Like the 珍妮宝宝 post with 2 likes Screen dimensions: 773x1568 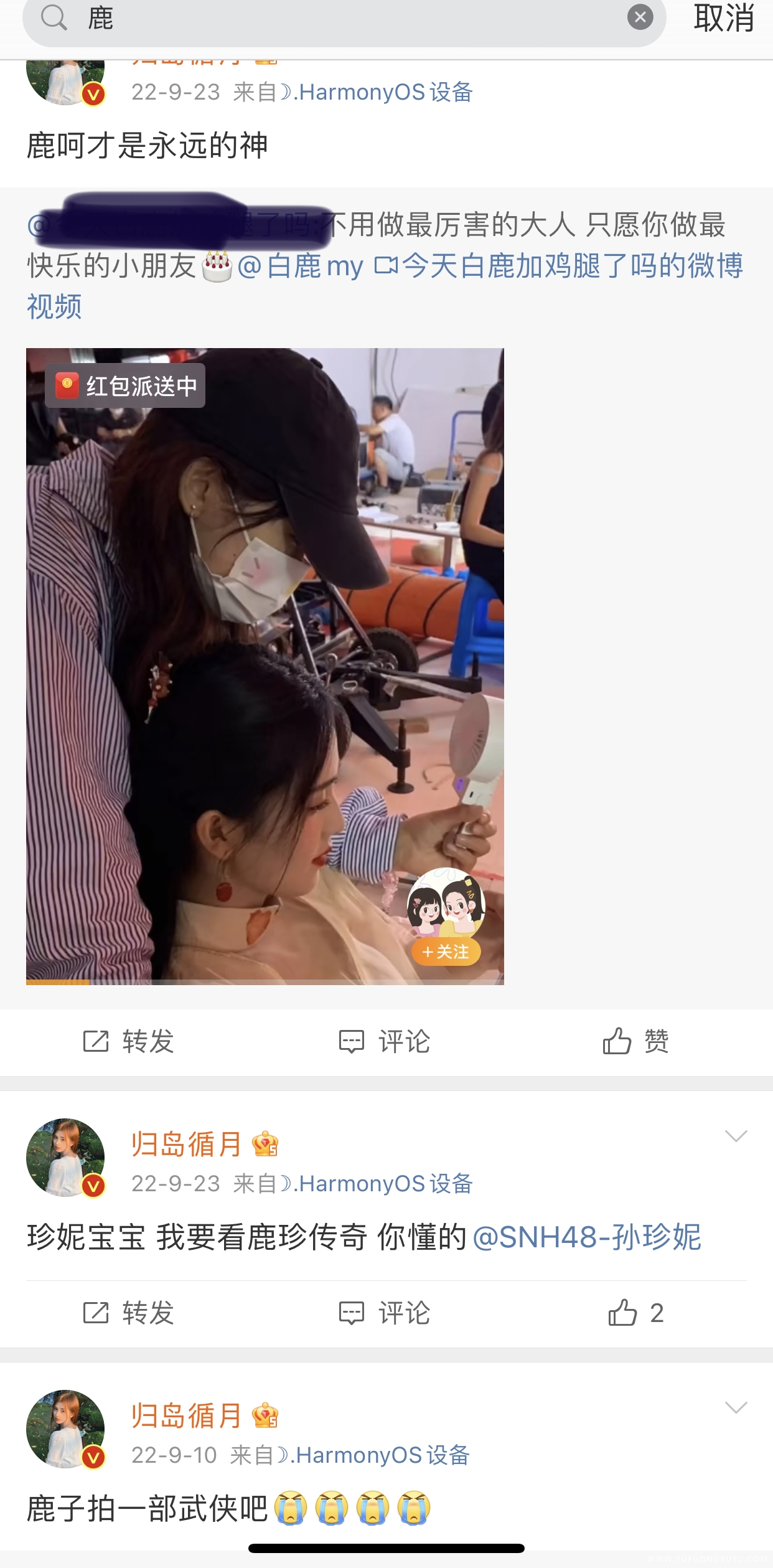(x=635, y=1313)
